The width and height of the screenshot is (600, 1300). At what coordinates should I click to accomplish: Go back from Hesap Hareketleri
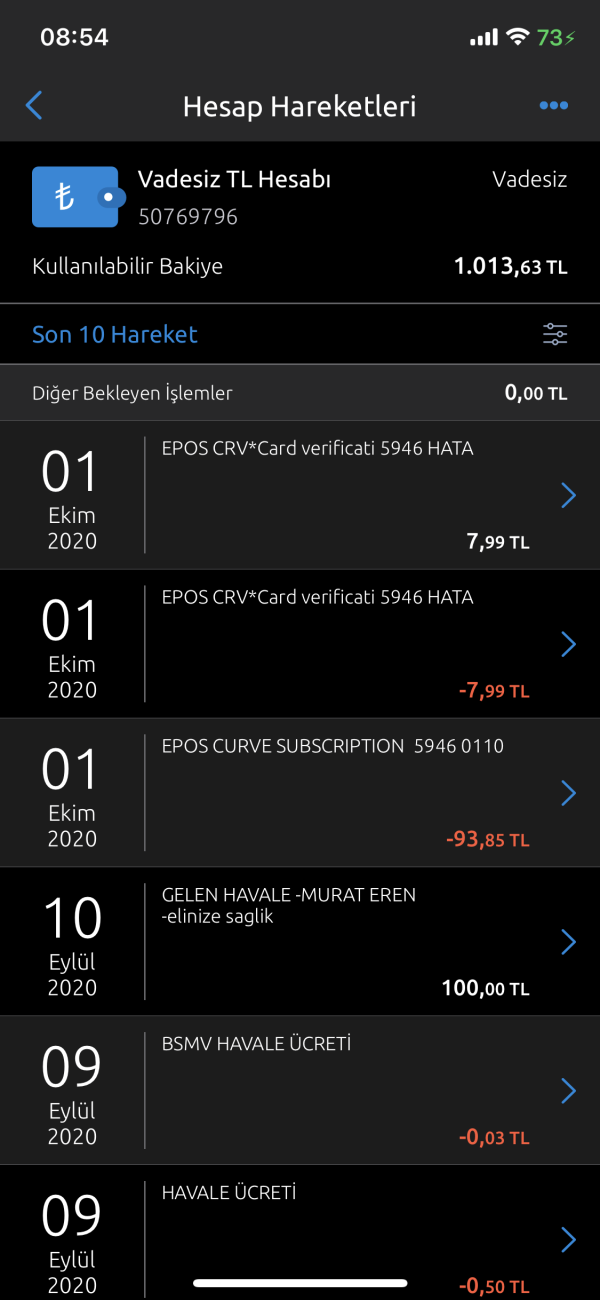(34, 105)
